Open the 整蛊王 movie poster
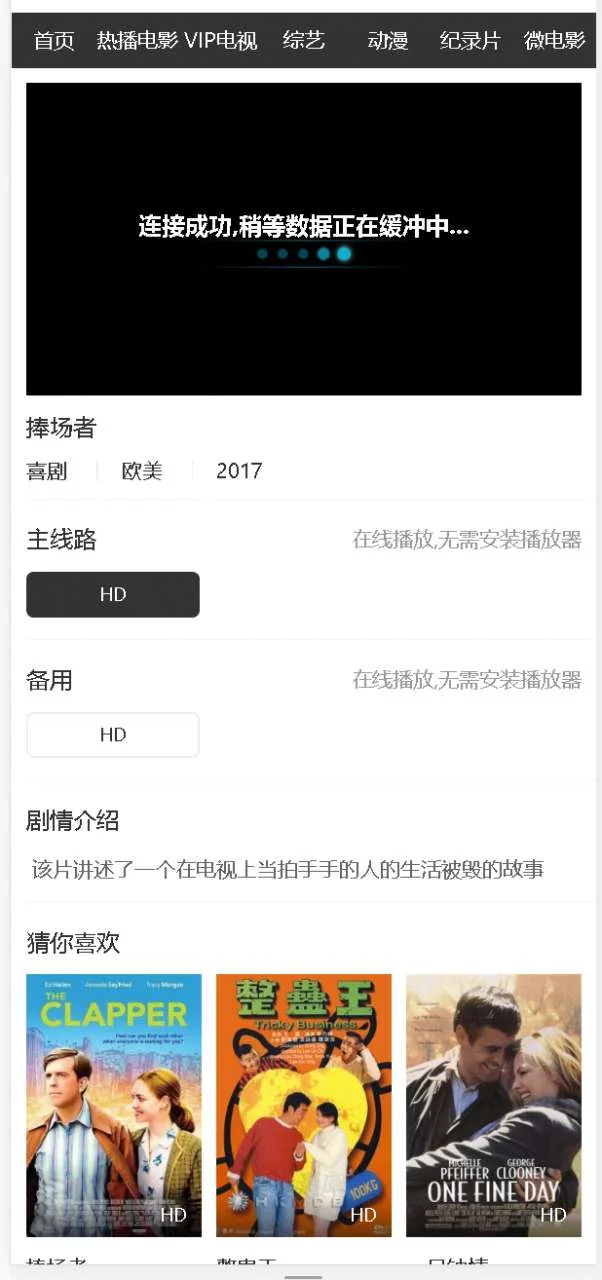 point(304,1105)
